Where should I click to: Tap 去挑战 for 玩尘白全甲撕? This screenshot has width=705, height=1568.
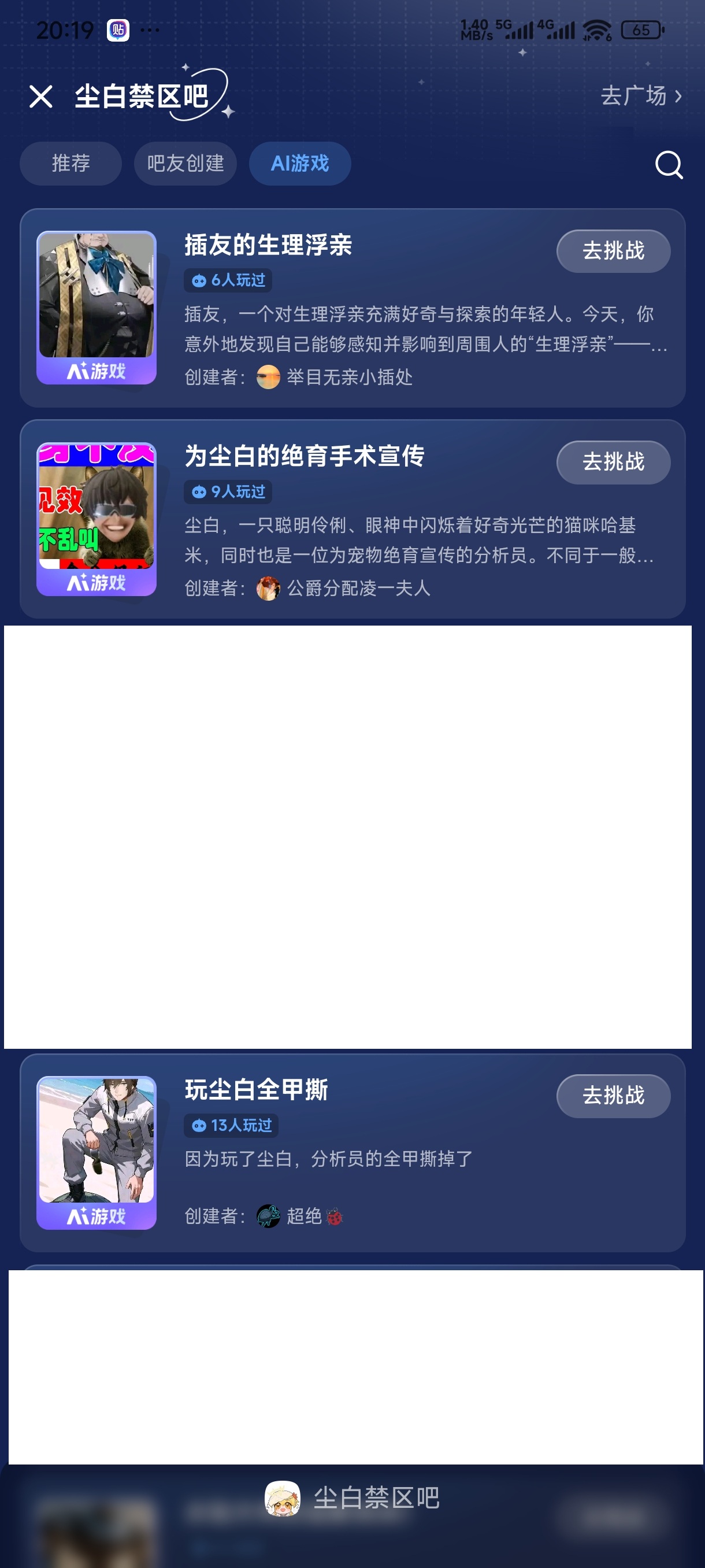613,1096
